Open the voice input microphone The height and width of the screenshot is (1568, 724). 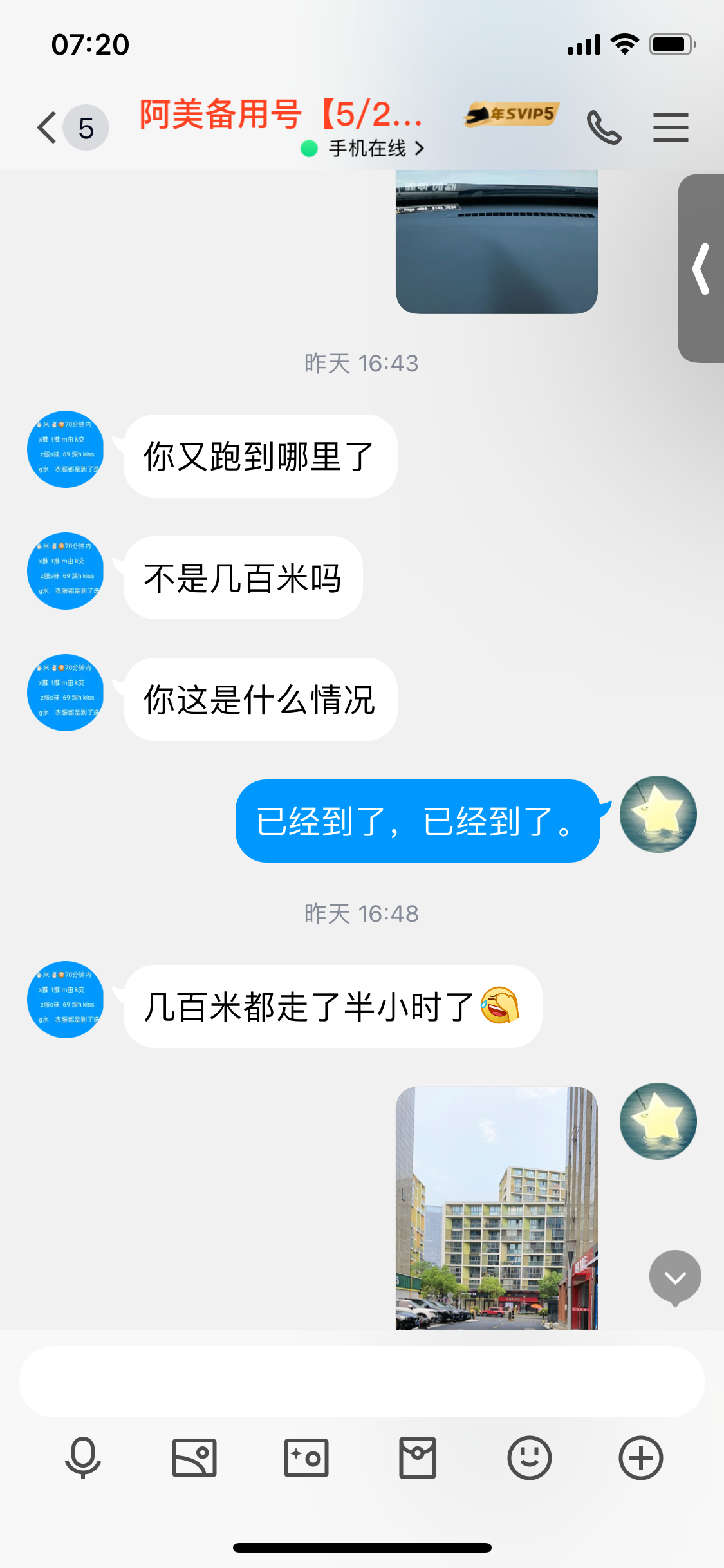pyautogui.click(x=82, y=1459)
